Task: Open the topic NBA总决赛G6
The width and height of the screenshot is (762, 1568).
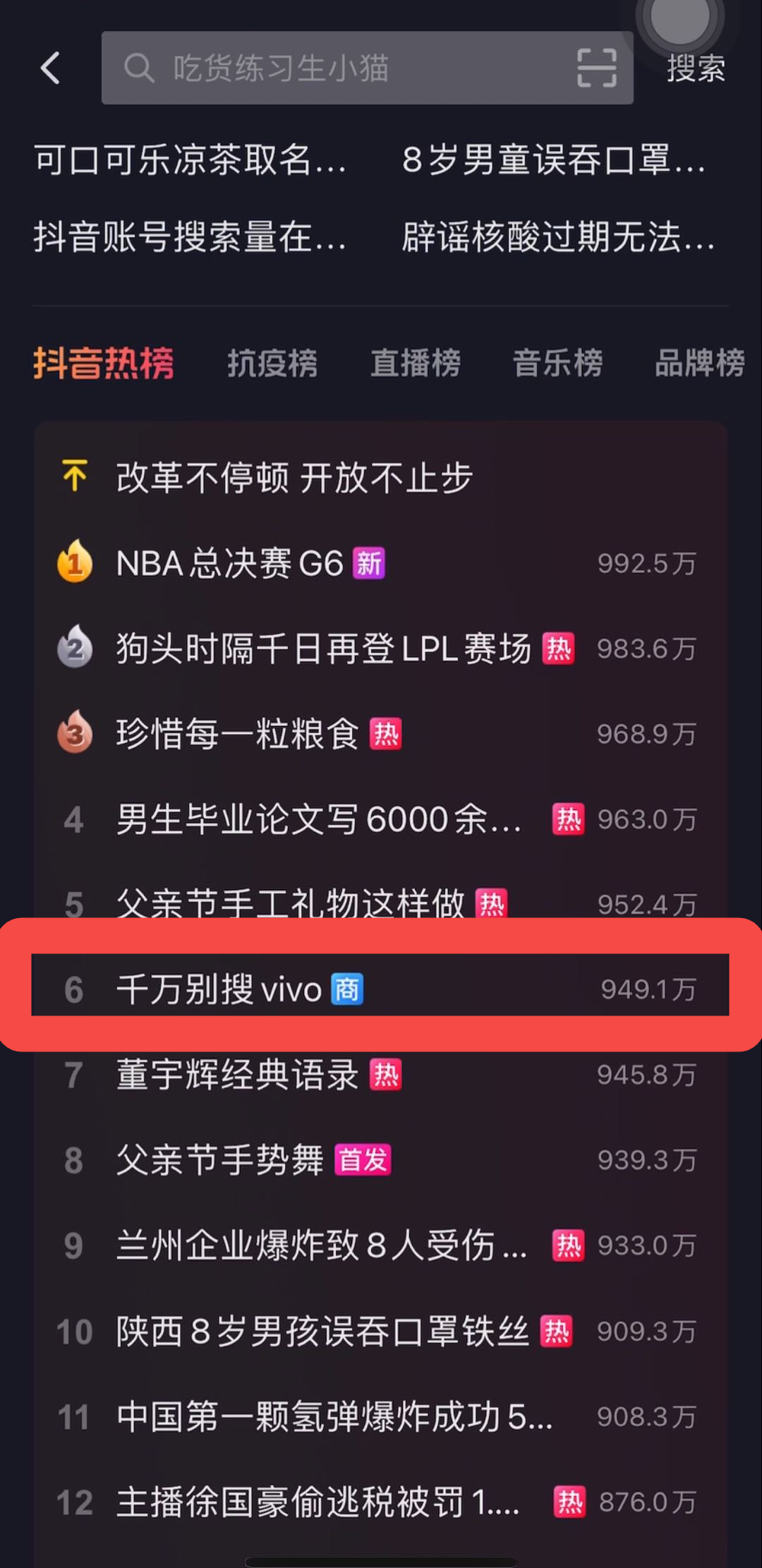Action: point(380,563)
